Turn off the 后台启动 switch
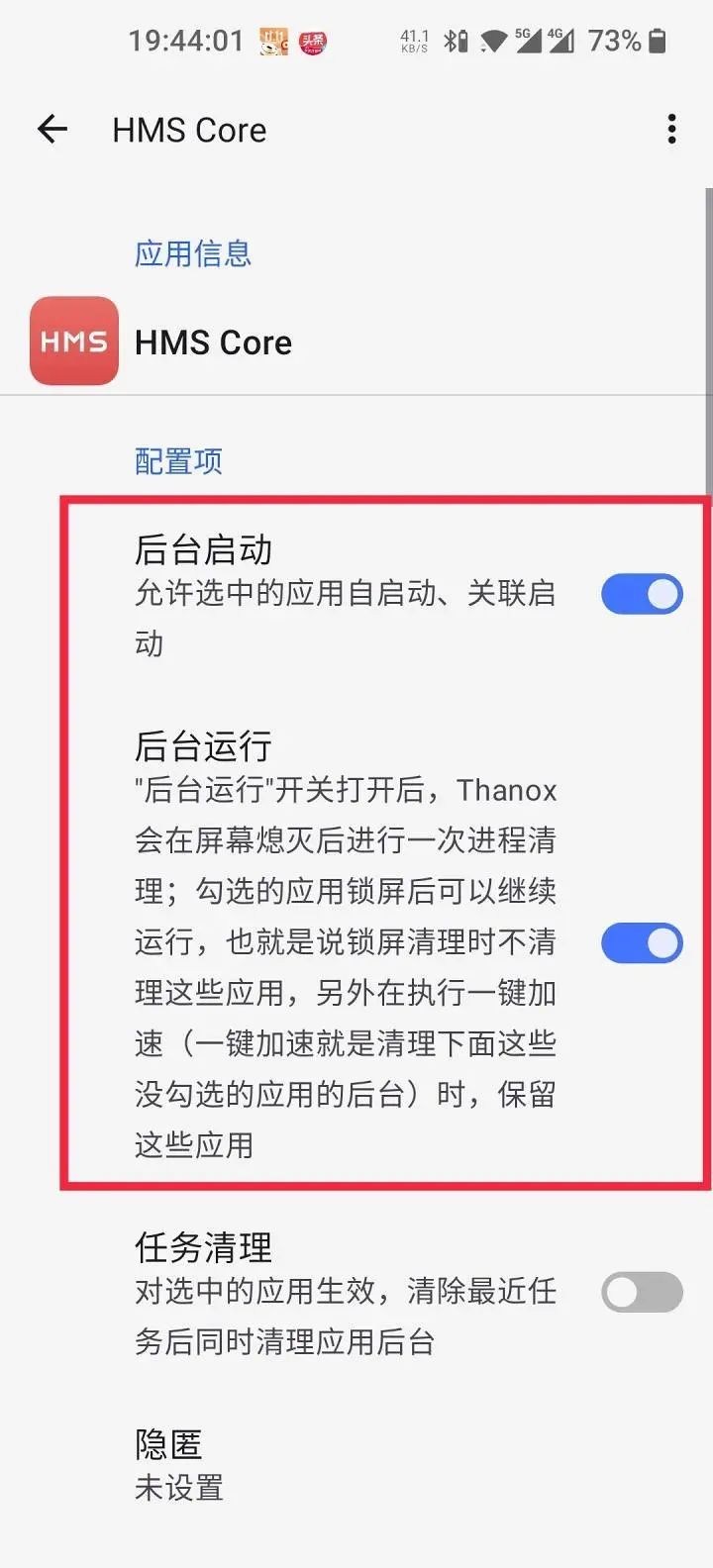 642,594
